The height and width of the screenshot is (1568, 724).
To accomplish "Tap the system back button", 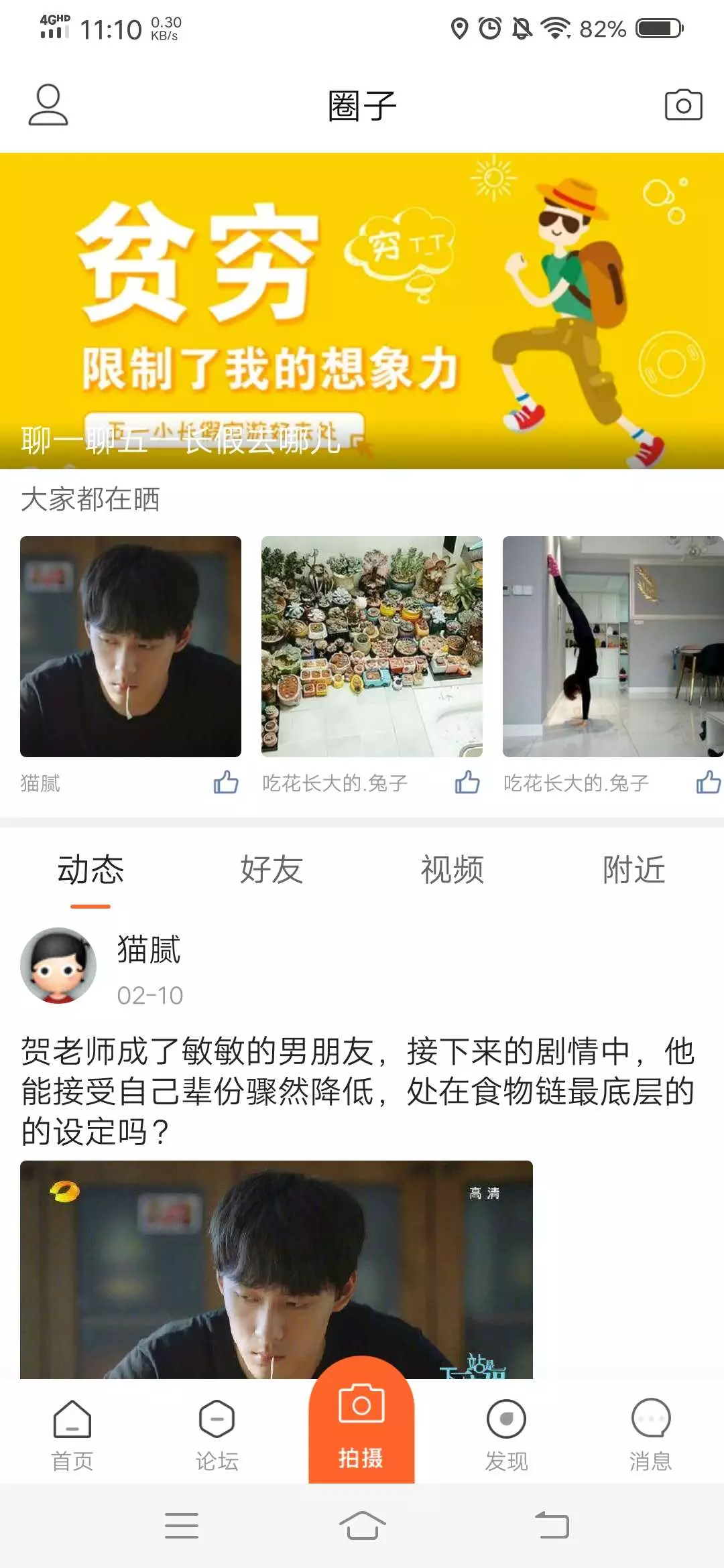I will click(552, 1526).
